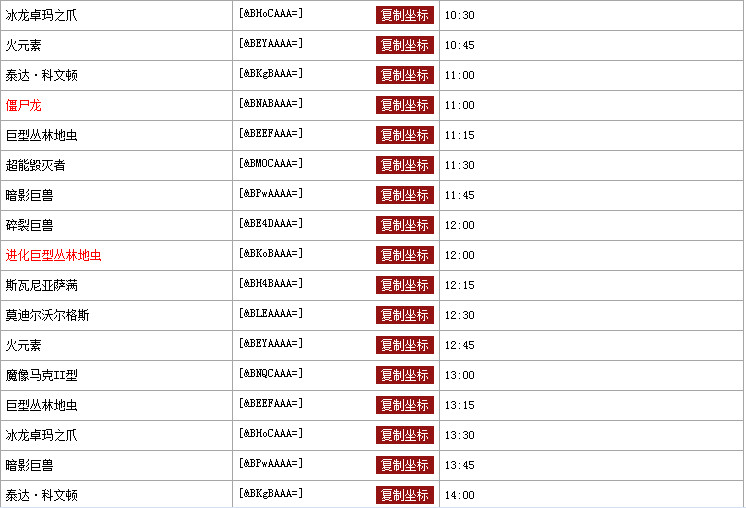Copy coordinates for 泰达·科文顿 at 14:00
Screen dimensions: 746x508
[x=405, y=495]
